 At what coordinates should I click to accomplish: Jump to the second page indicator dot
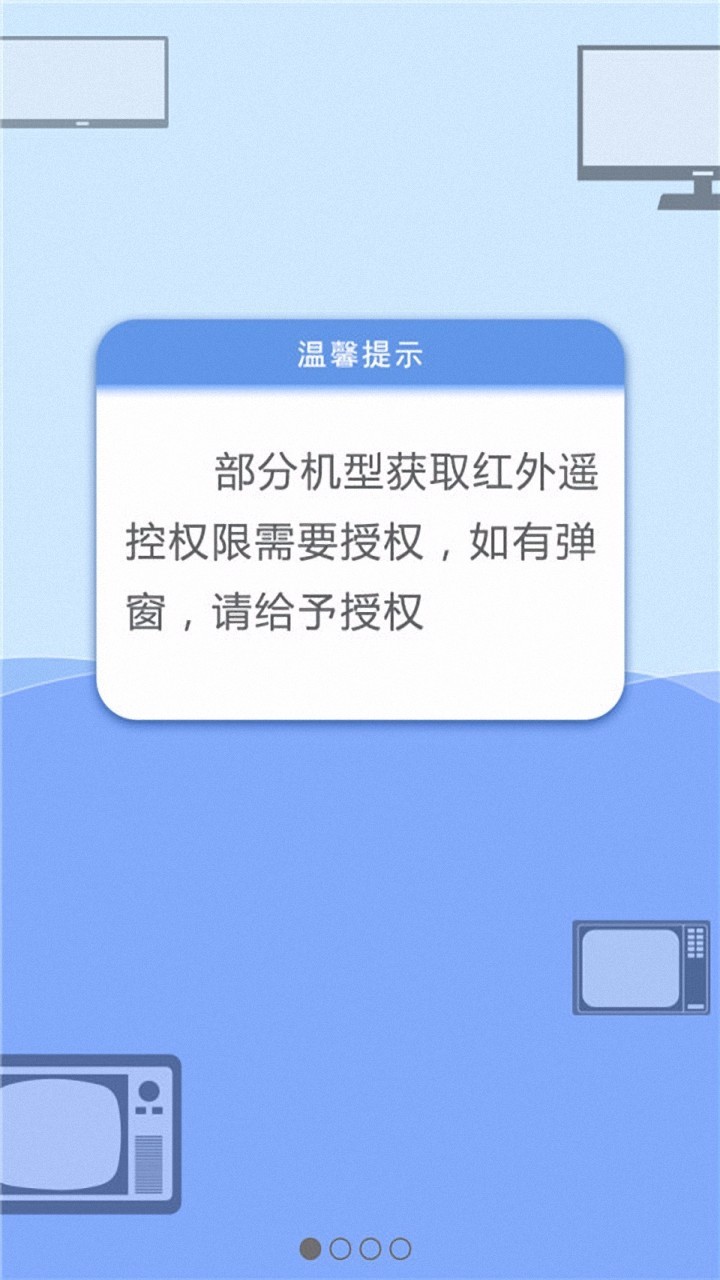click(x=340, y=1248)
